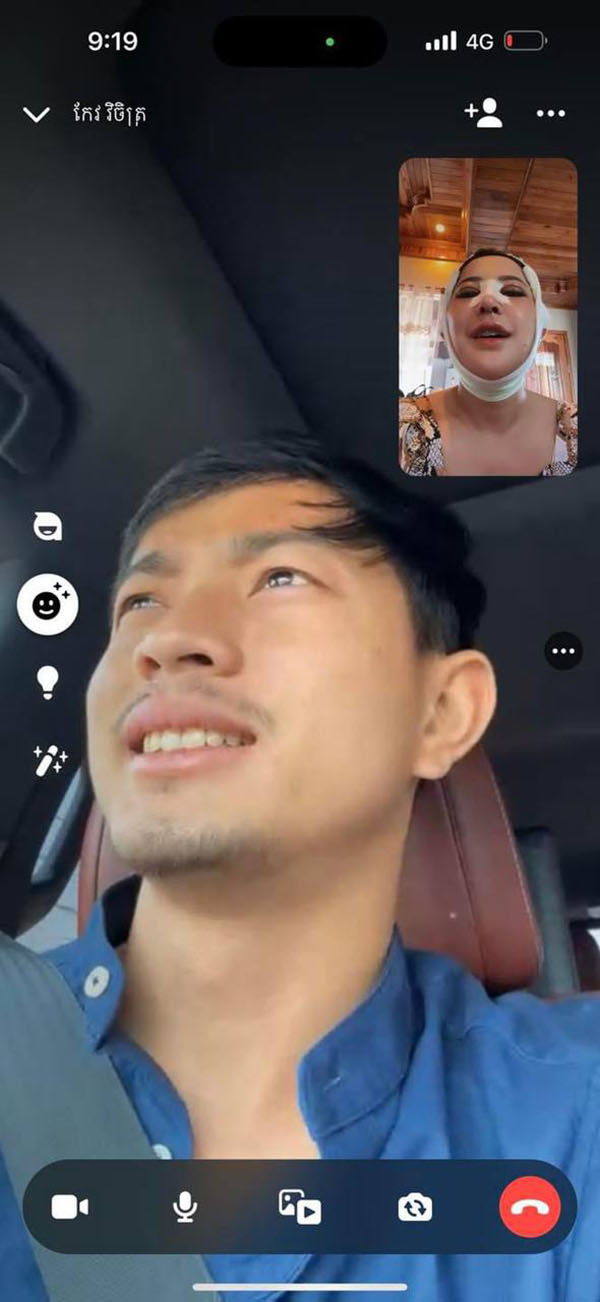
Task: Toggle the lighting bulb option
Action: tap(47, 682)
